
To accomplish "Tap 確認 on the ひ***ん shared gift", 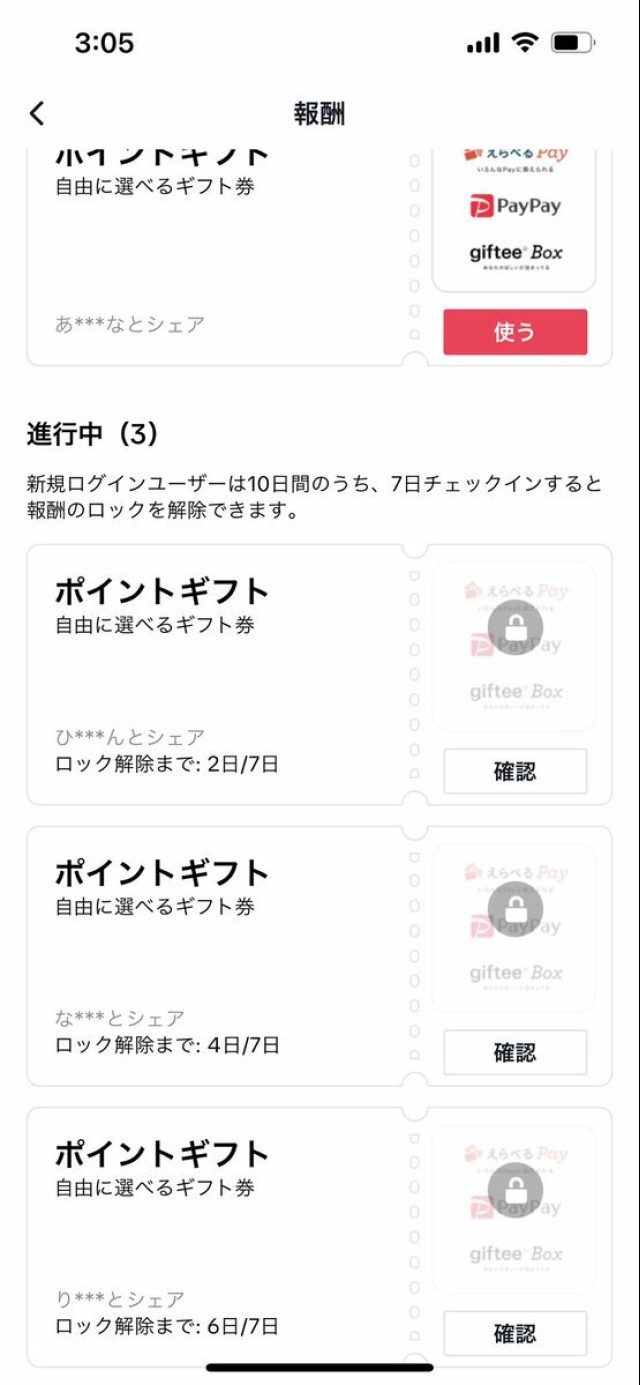I will click(515, 771).
